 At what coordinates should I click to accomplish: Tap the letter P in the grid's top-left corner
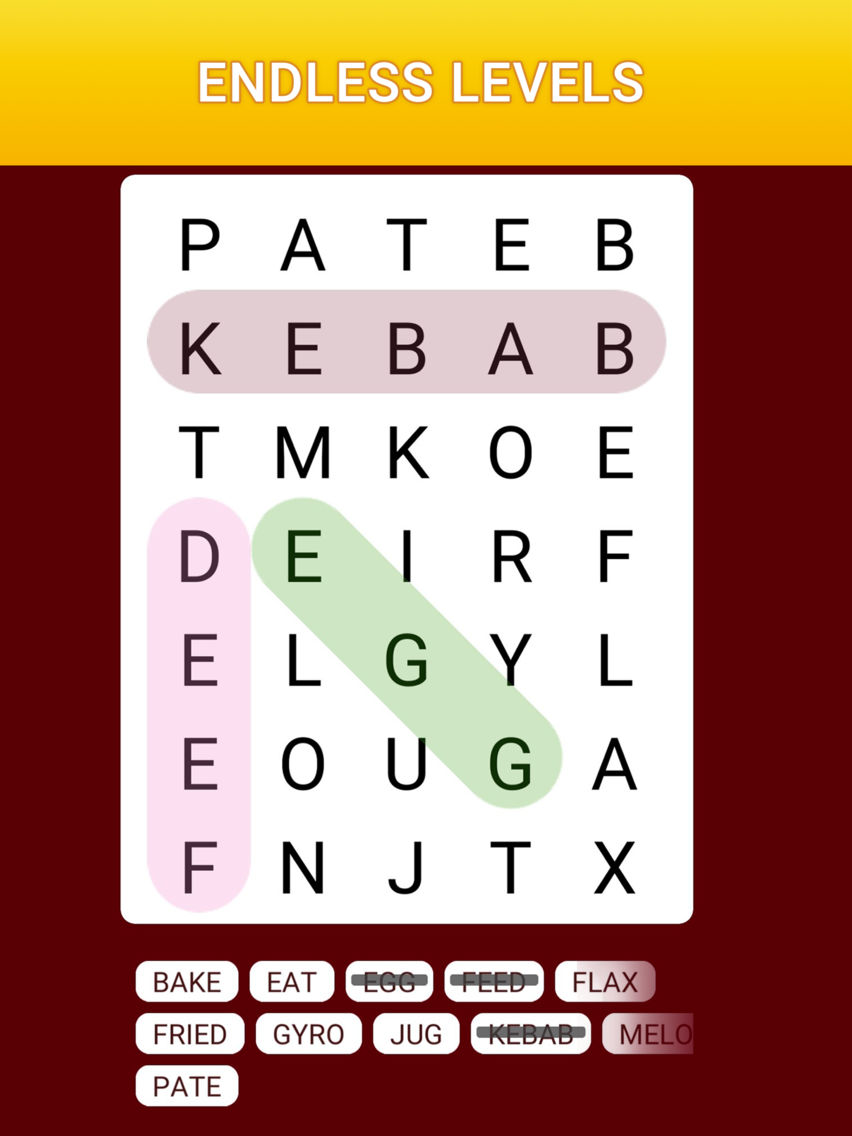(197, 246)
